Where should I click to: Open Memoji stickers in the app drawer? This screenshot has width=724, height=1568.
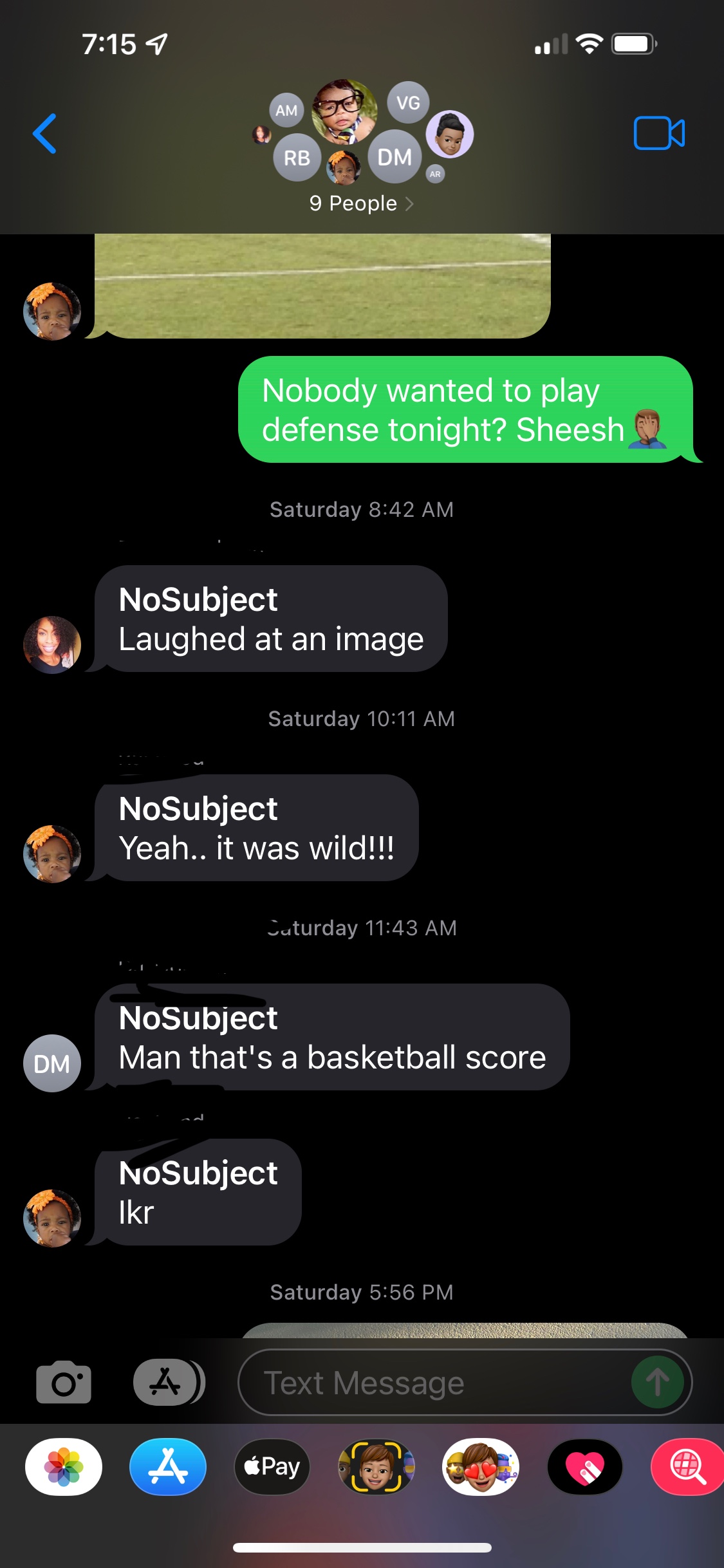[x=481, y=1467]
